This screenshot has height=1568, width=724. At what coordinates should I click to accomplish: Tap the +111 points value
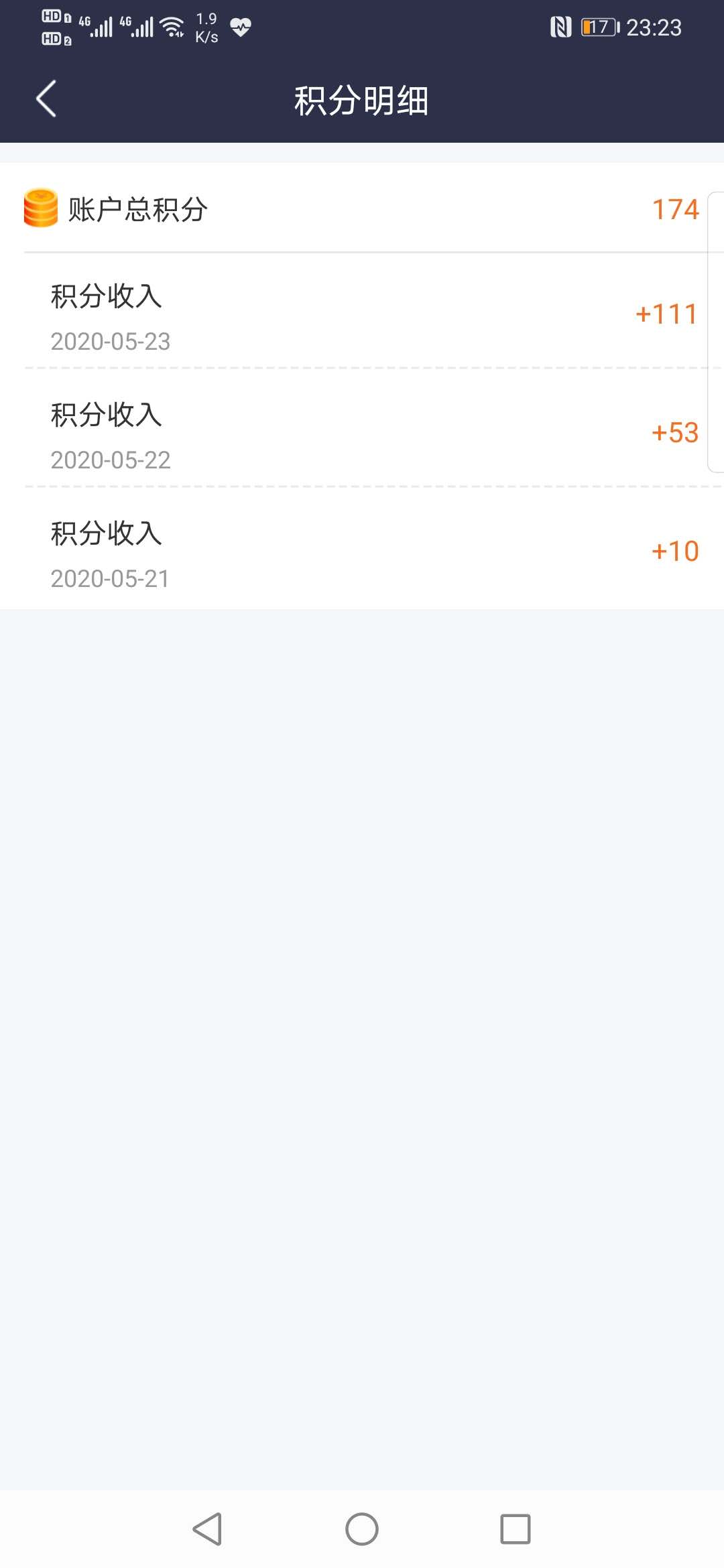pyautogui.click(x=666, y=315)
